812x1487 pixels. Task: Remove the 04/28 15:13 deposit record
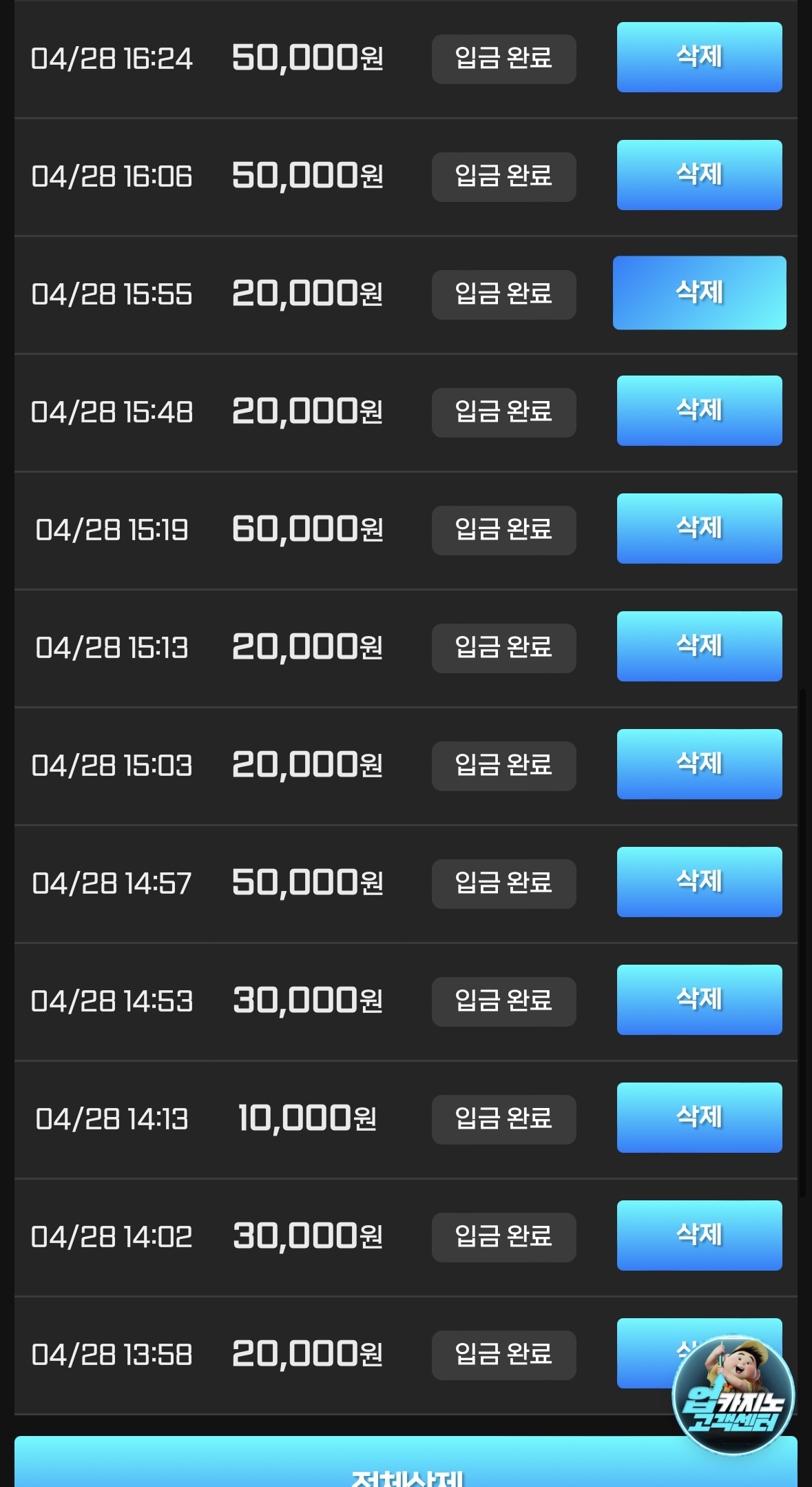(699, 646)
